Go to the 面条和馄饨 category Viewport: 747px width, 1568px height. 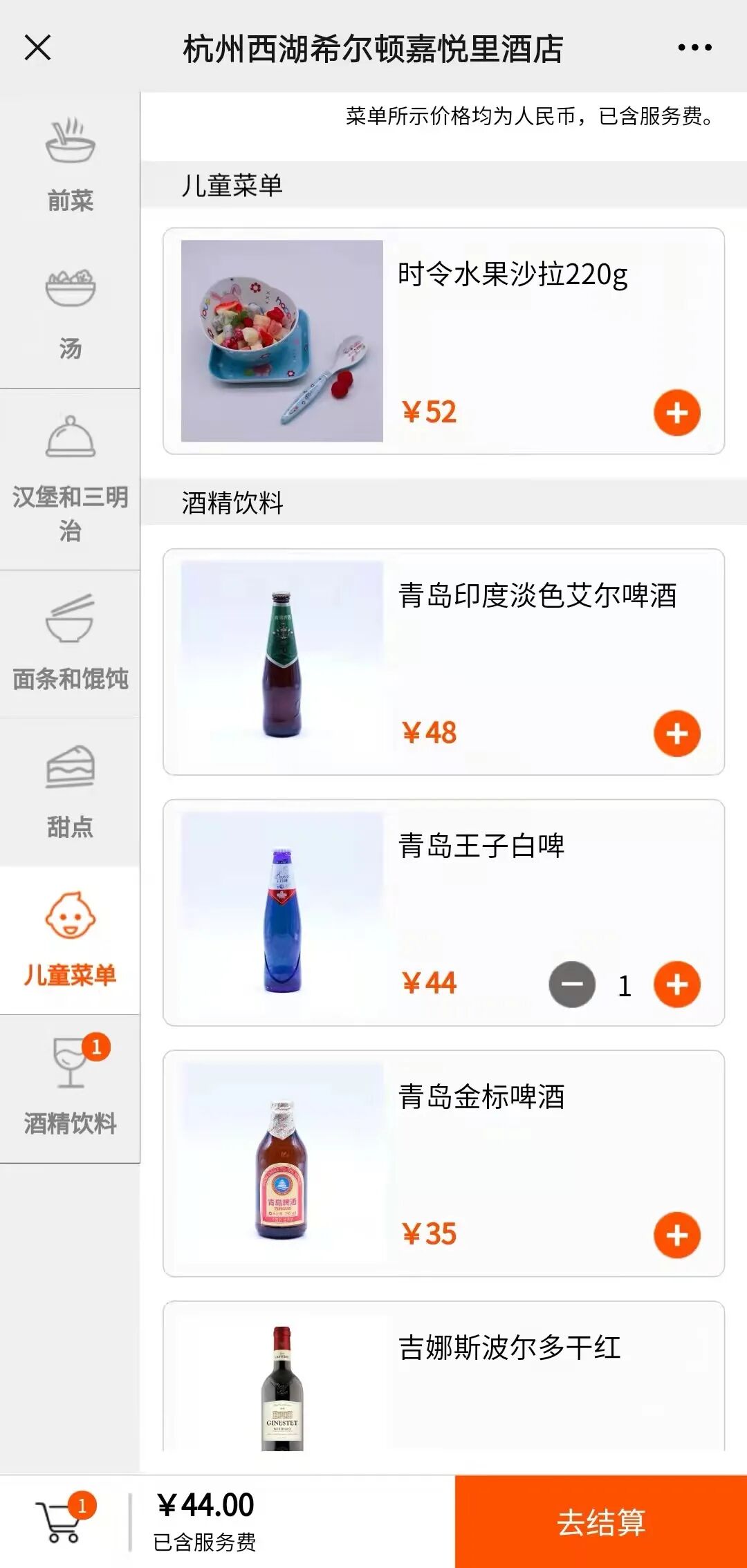(70, 644)
